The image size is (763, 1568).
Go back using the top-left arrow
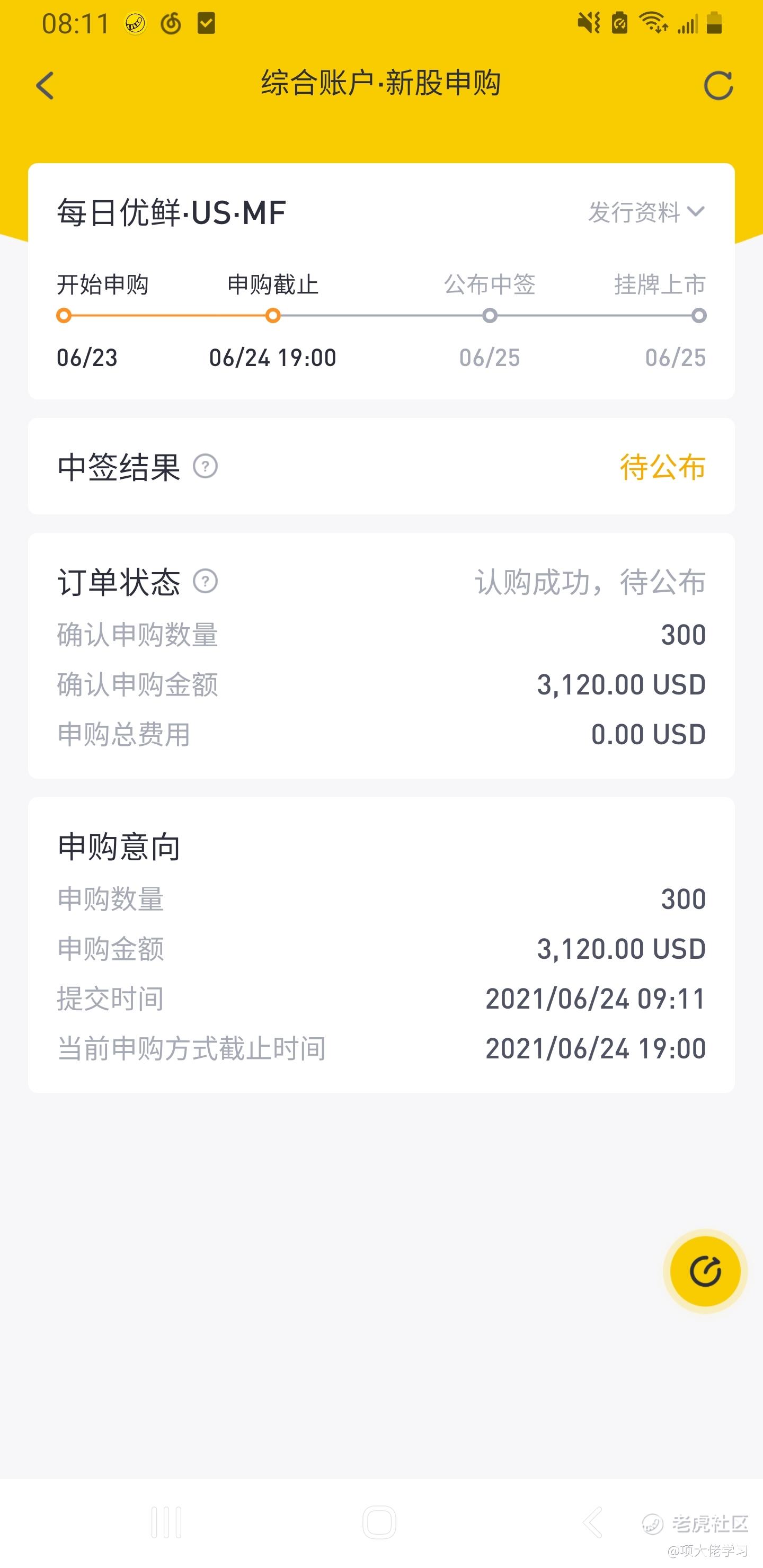[45, 85]
